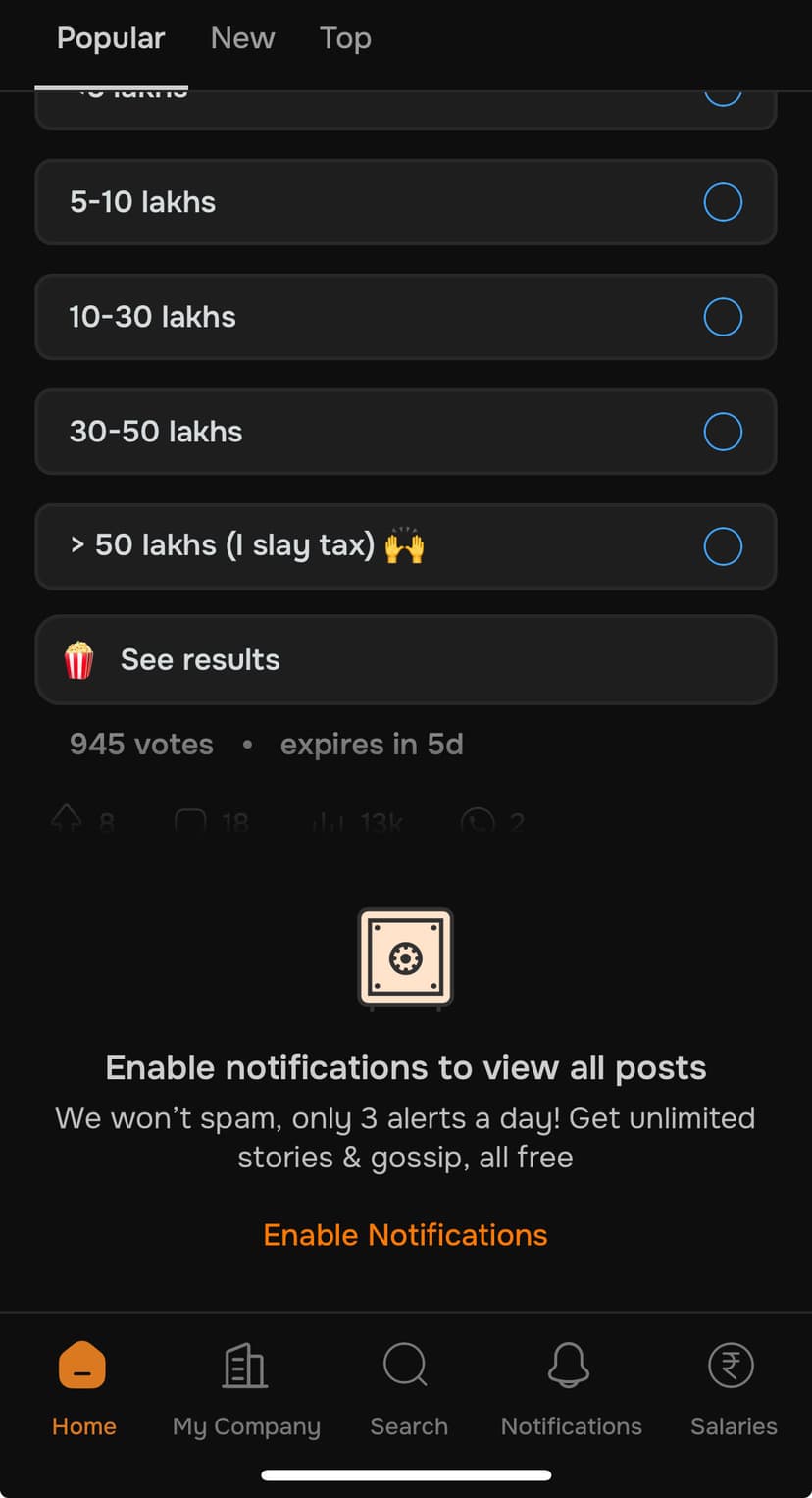Screen dimensions: 812x1498
Task: Switch to the New tab
Action: pyautogui.click(x=241, y=37)
